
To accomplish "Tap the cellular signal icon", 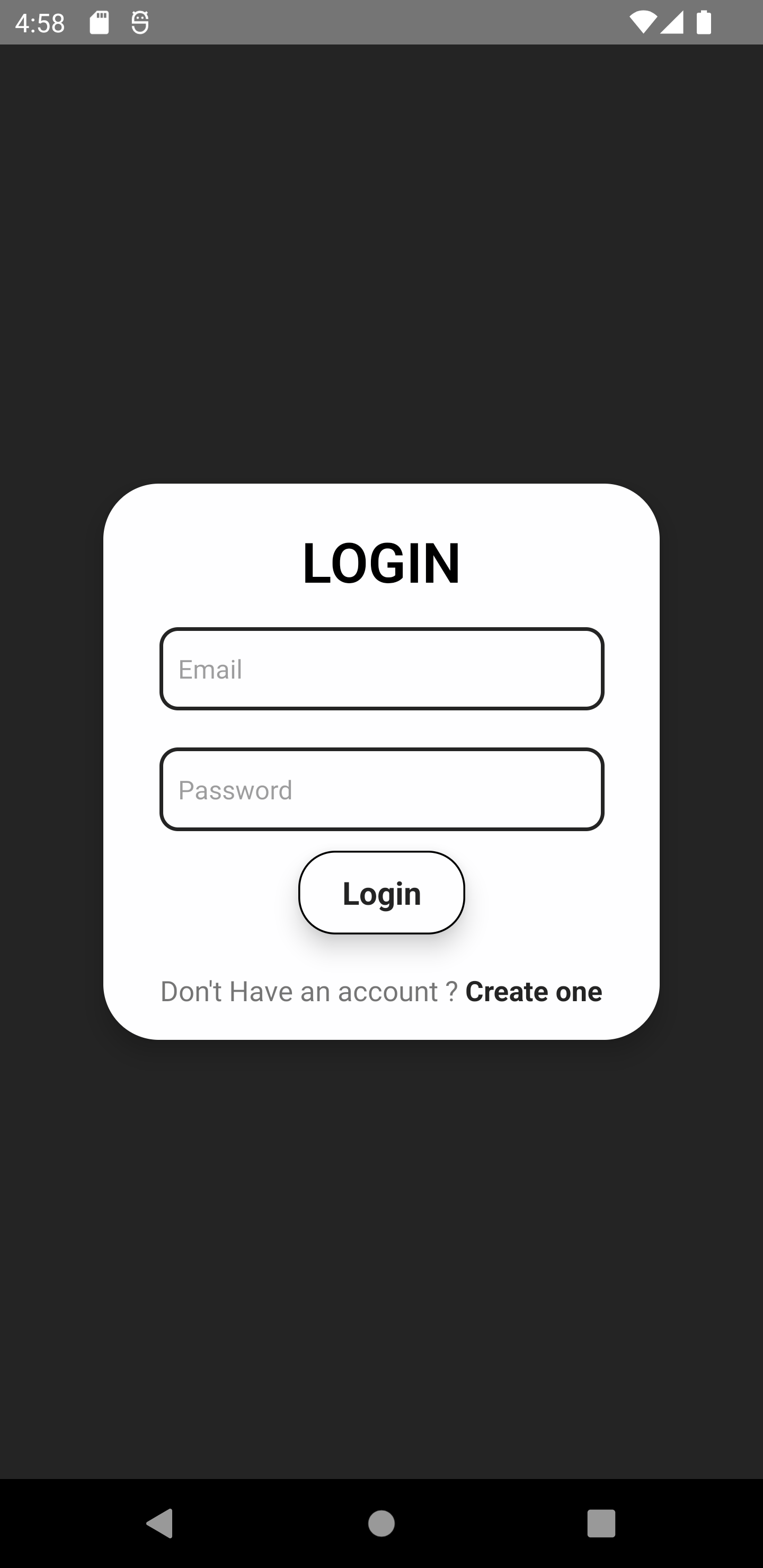I will pos(673,22).
